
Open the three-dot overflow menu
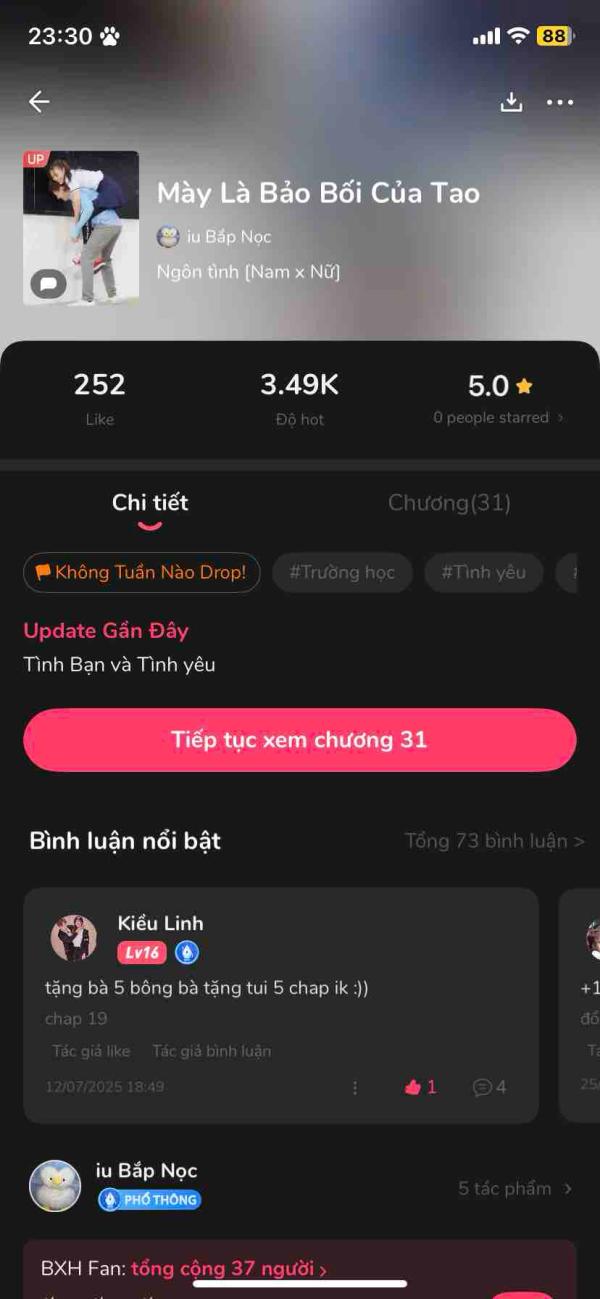point(560,102)
